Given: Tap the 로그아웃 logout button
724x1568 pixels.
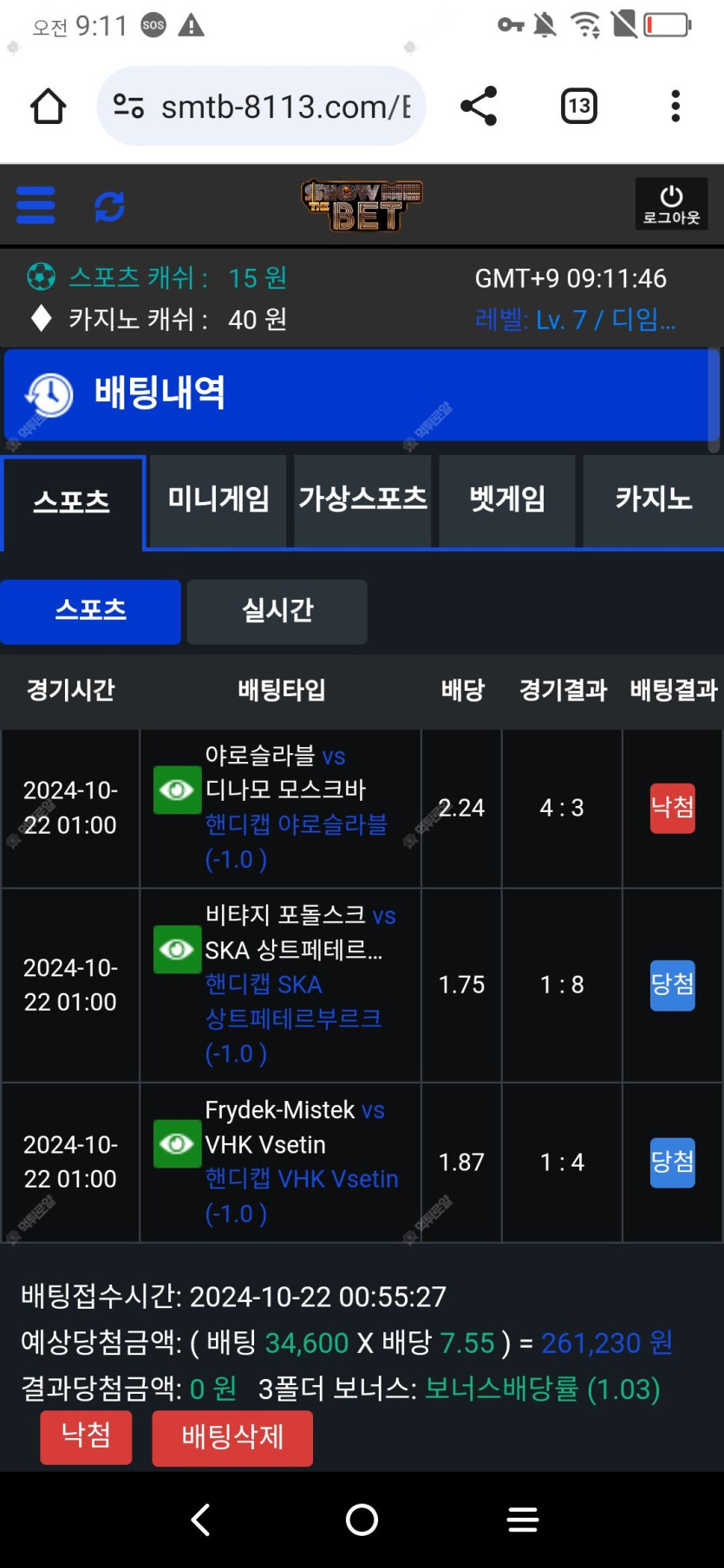Looking at the screenshot, I should tap(671, 205).
